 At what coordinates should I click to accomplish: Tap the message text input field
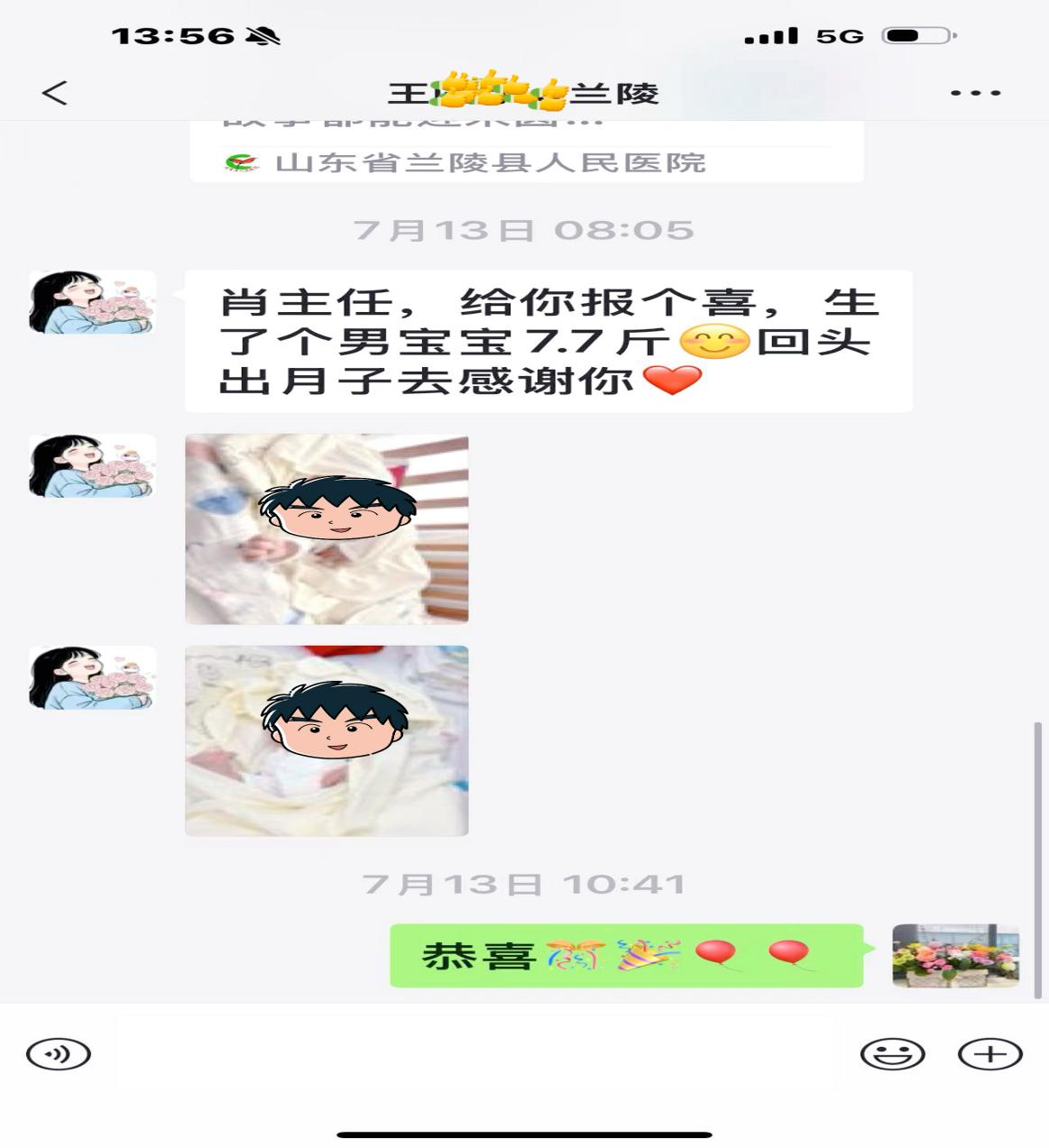(x=478, y=1054)
